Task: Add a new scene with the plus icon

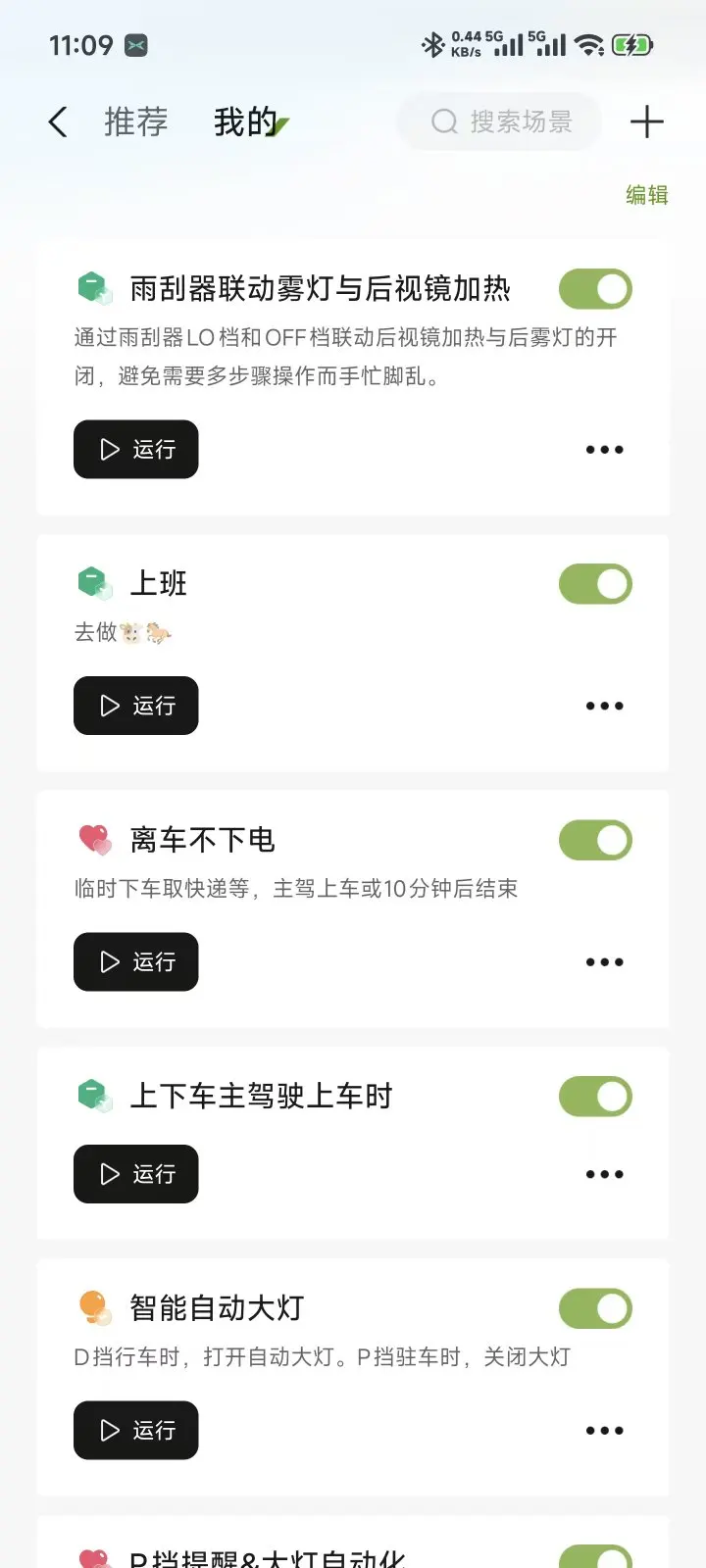Action: pos(646,122)
